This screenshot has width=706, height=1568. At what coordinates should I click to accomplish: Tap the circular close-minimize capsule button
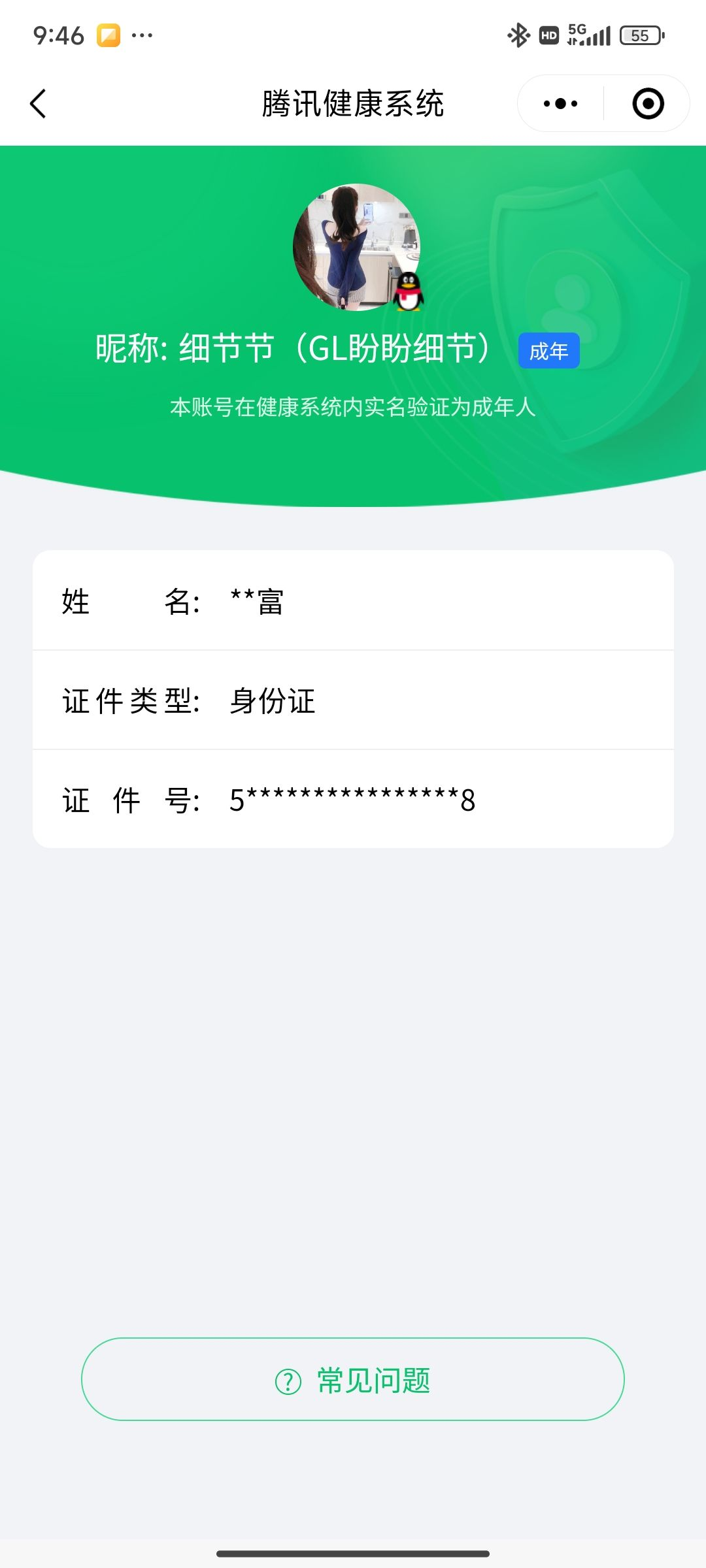coord(647,103)
